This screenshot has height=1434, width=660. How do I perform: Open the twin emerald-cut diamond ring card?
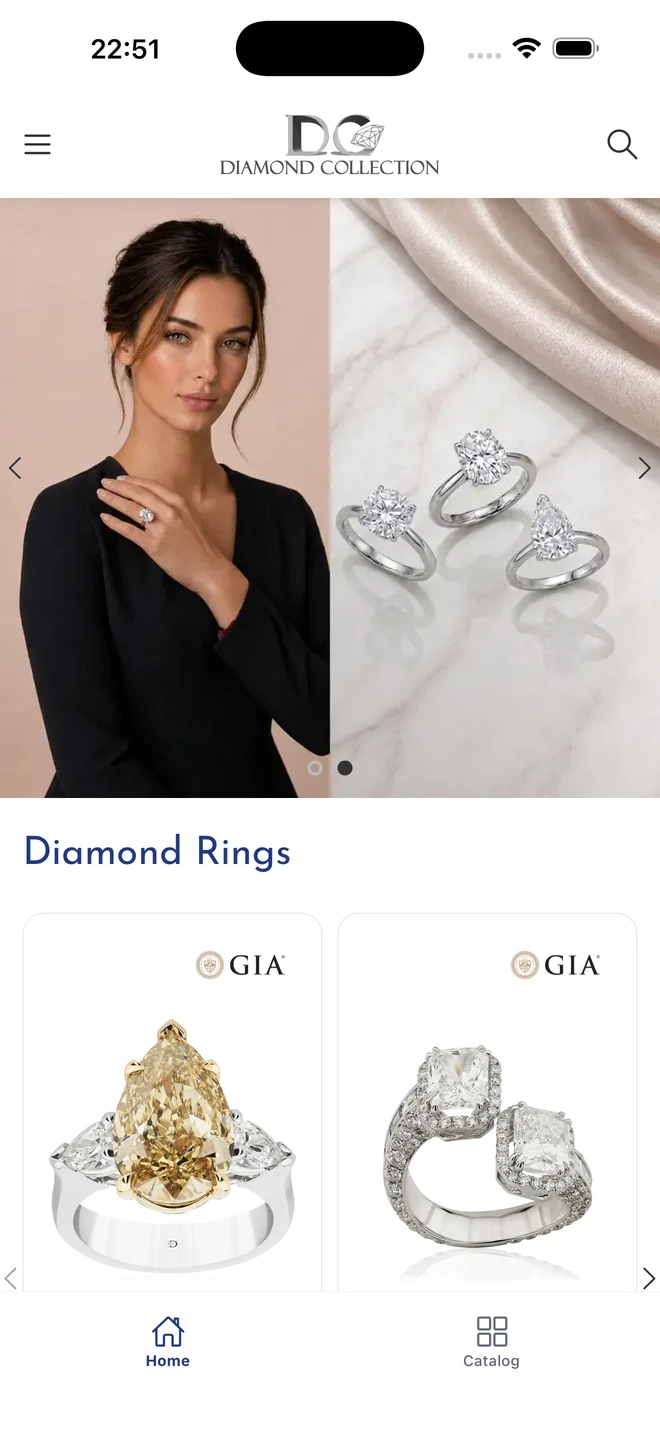tap(488, 1102)
